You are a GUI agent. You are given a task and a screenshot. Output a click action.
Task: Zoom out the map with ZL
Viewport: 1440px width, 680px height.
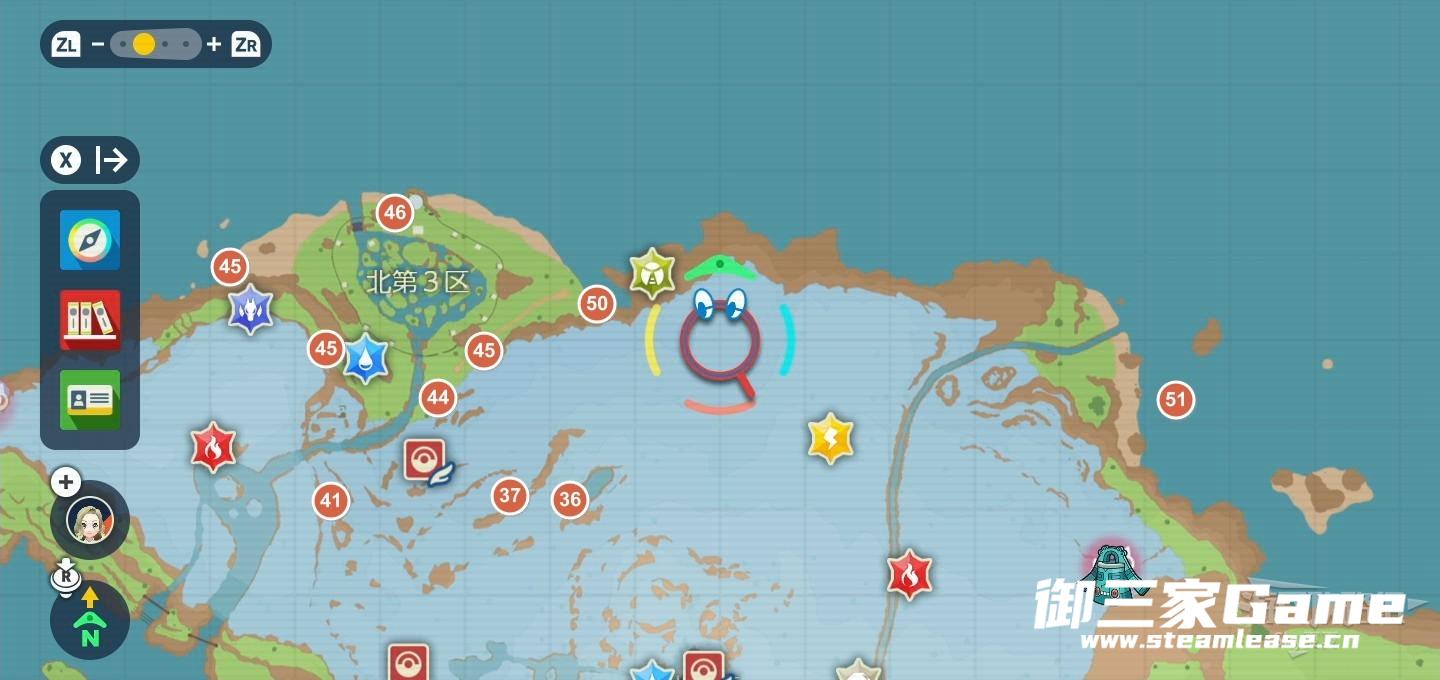(x=66, y=44)
